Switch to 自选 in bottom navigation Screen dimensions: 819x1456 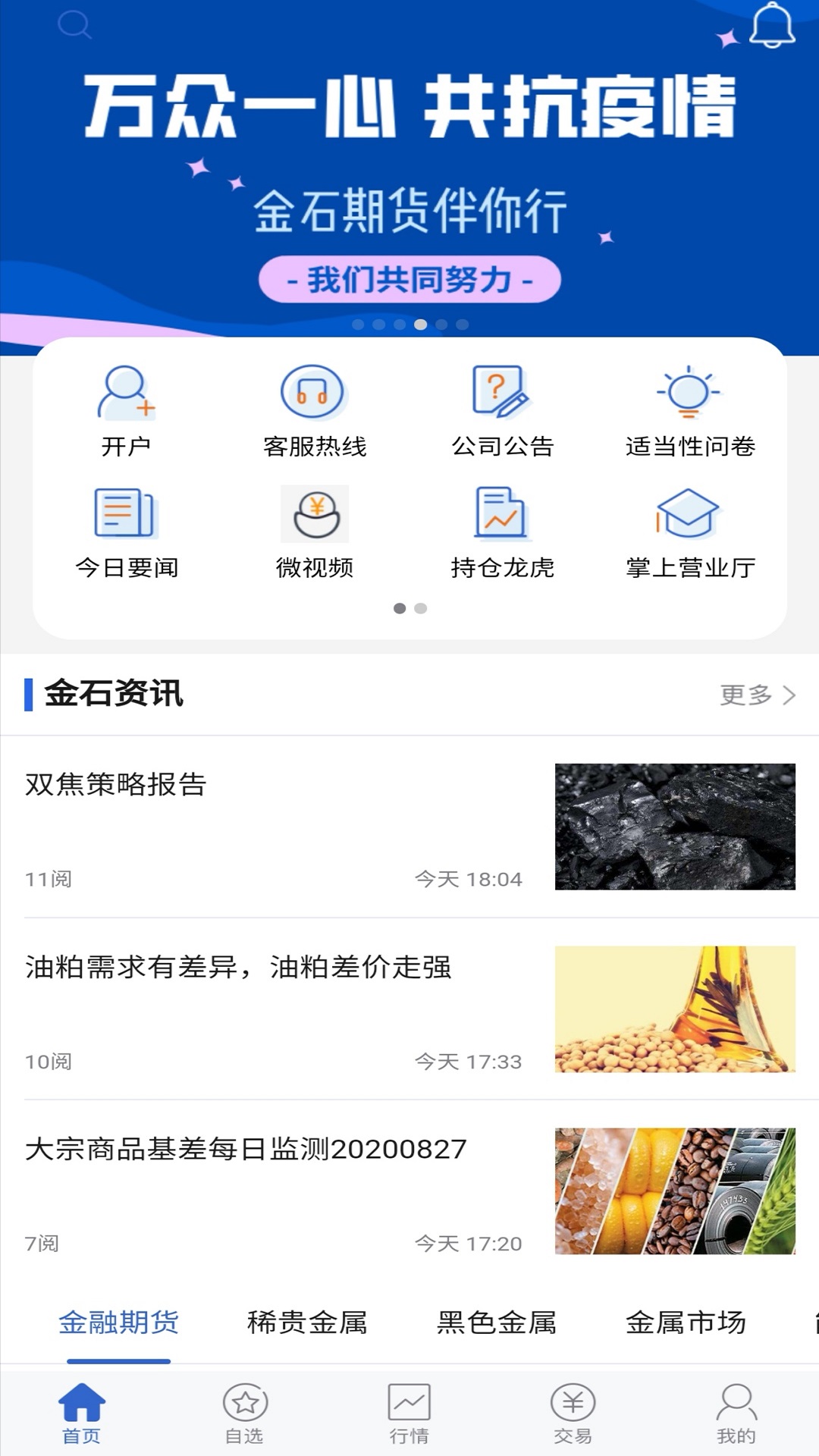pyautogui.click(x=245, y=1414)
